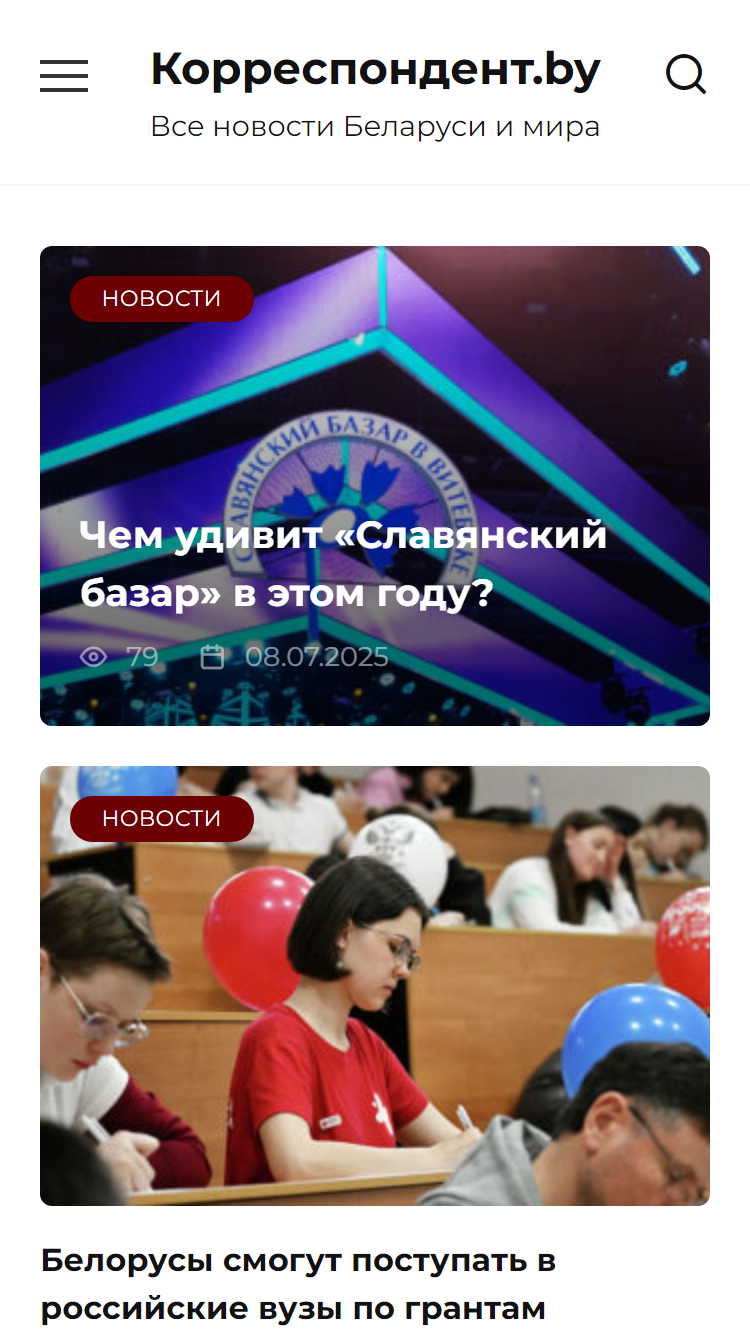The height and width of the screenshot is (1334, 750).
Task: Read Белорусы смогут поступать в российские вузы
Action: click(x=298, y=1284)
